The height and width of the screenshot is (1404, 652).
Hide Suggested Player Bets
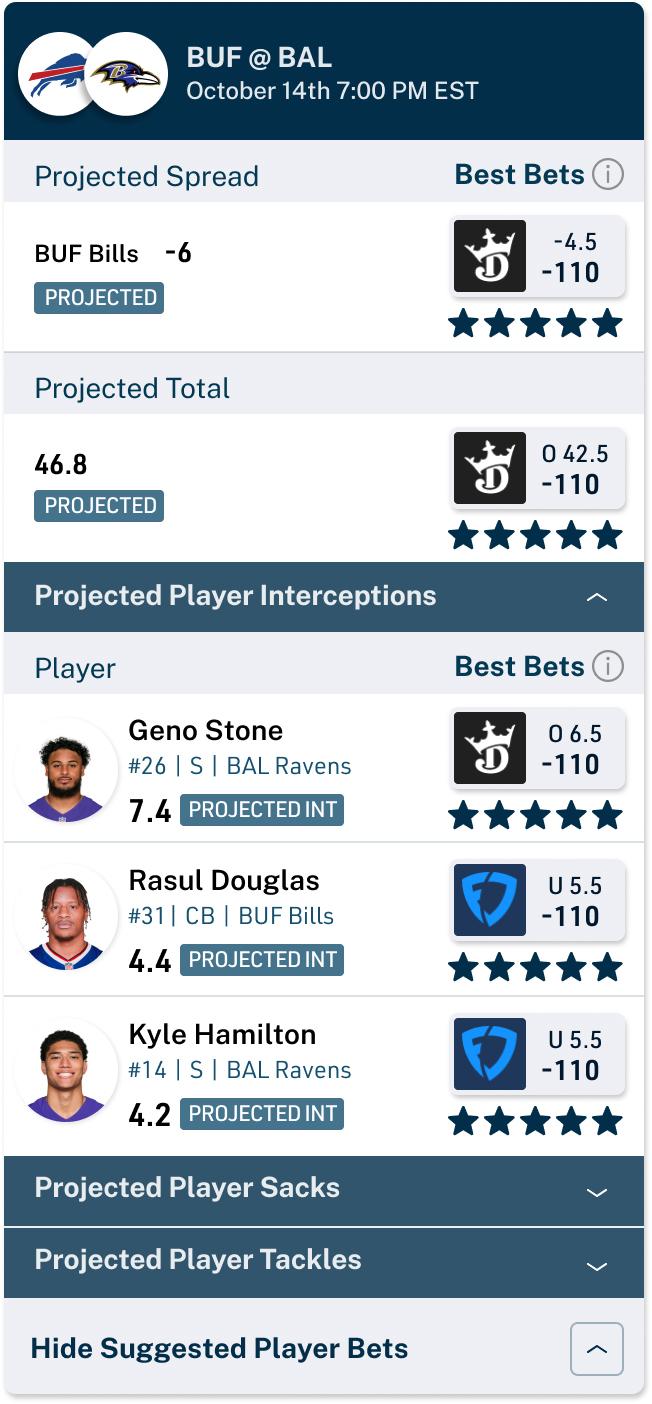(597, 1349)
